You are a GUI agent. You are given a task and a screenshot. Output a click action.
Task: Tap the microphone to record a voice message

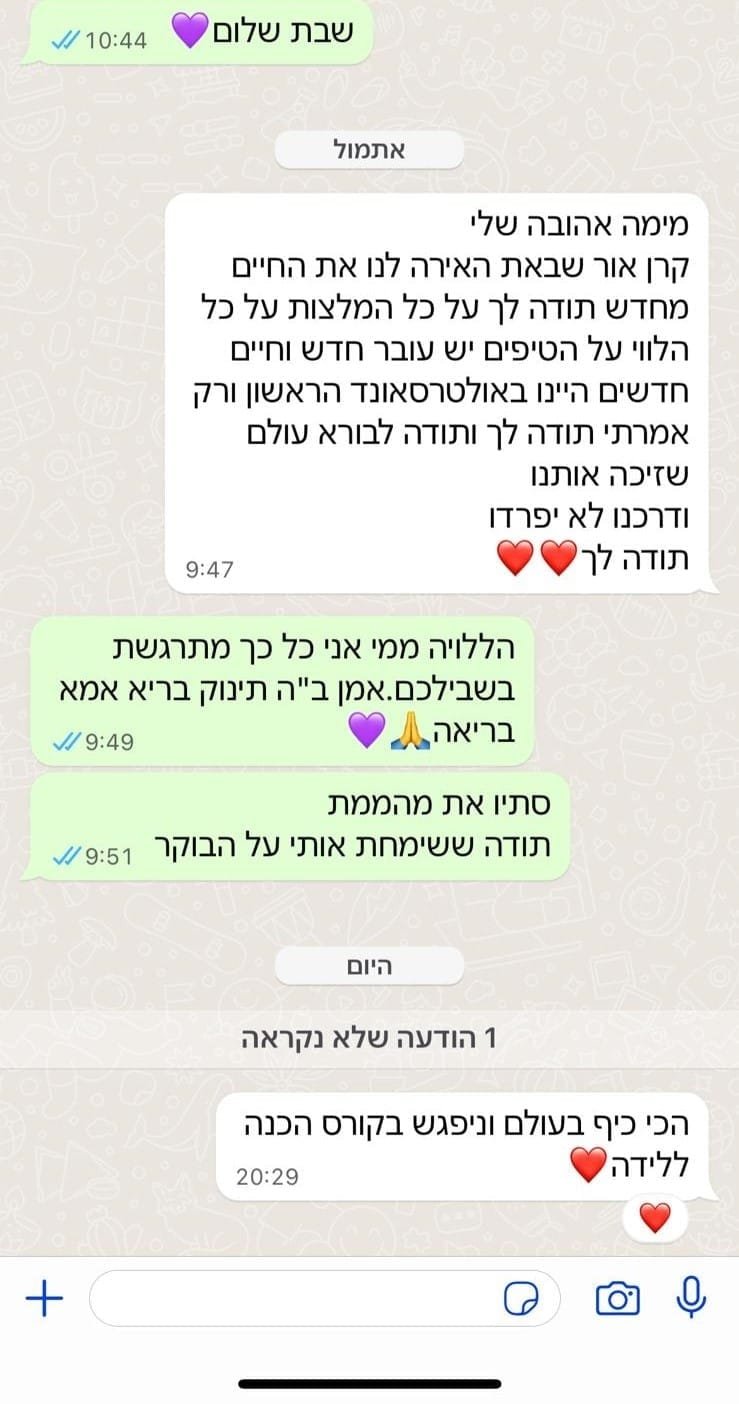(x=691, y=1298)
